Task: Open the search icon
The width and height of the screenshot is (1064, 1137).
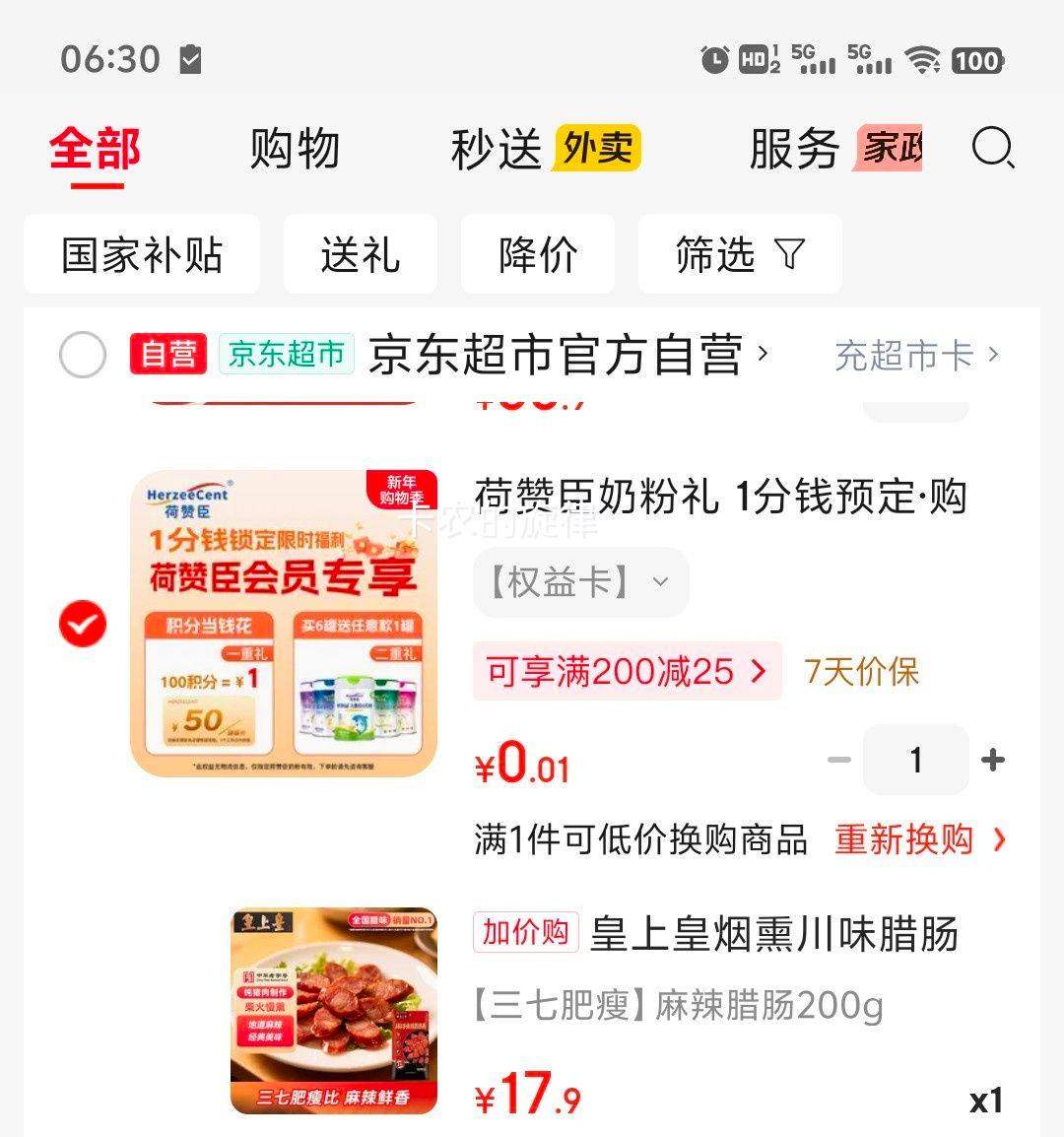Action: [x=993, y=150]
